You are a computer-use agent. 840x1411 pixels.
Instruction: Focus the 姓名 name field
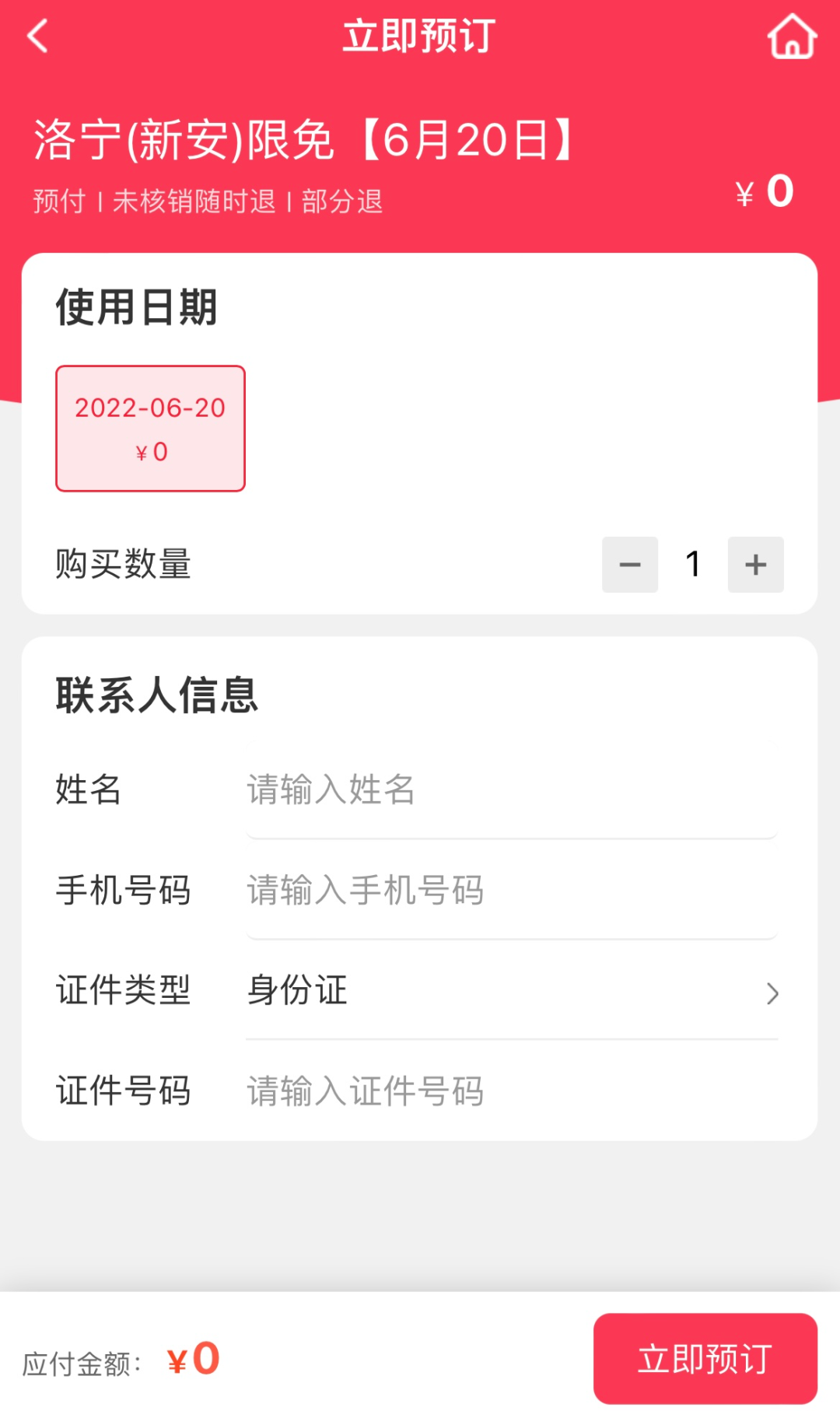[511, 790]
